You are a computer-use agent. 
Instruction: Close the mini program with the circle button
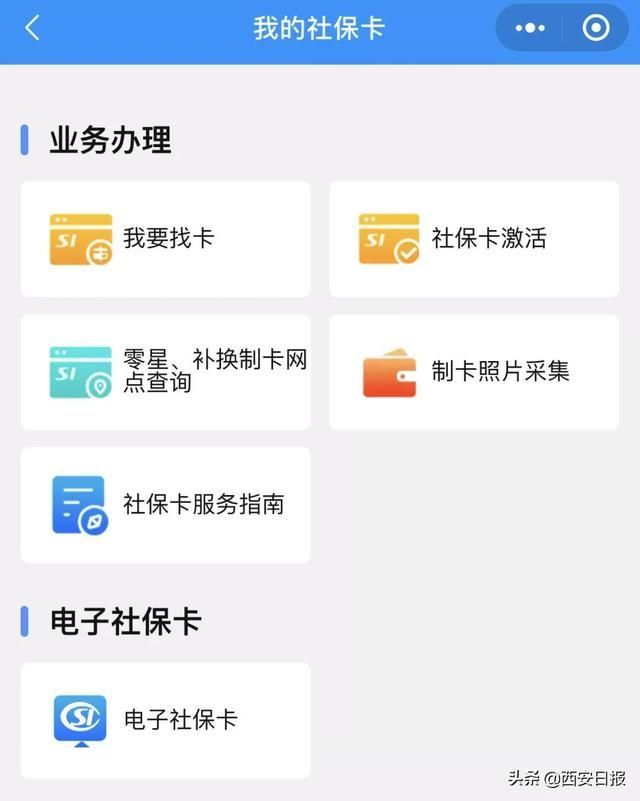(596, 28)
